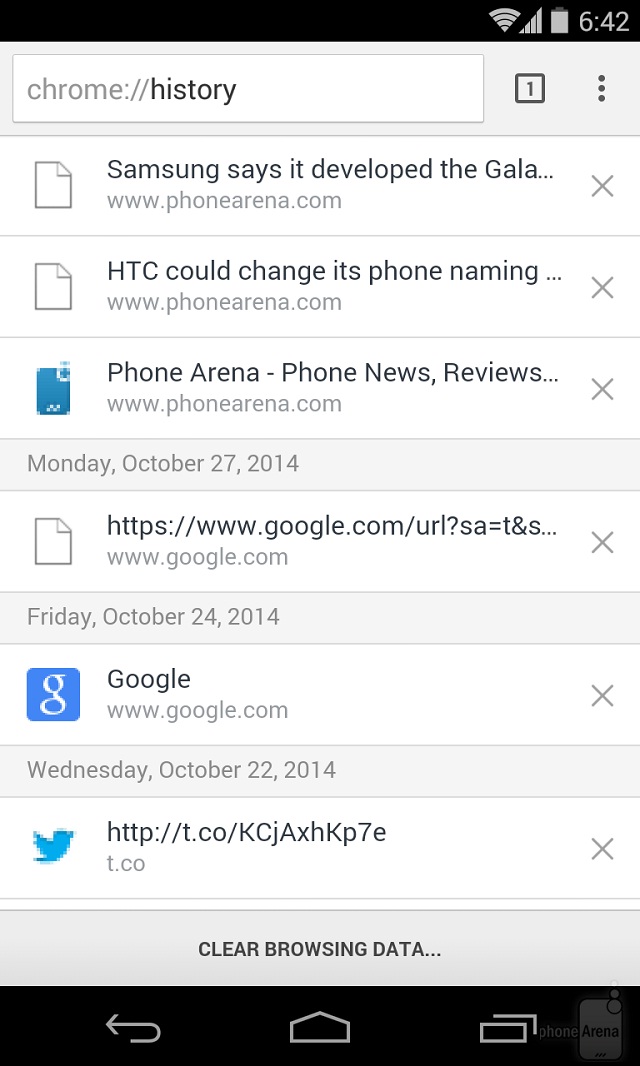Viewport: 640px width, 1066px height.
Task: Select Clear Browsing Data
Action: (x=320, y=949)
